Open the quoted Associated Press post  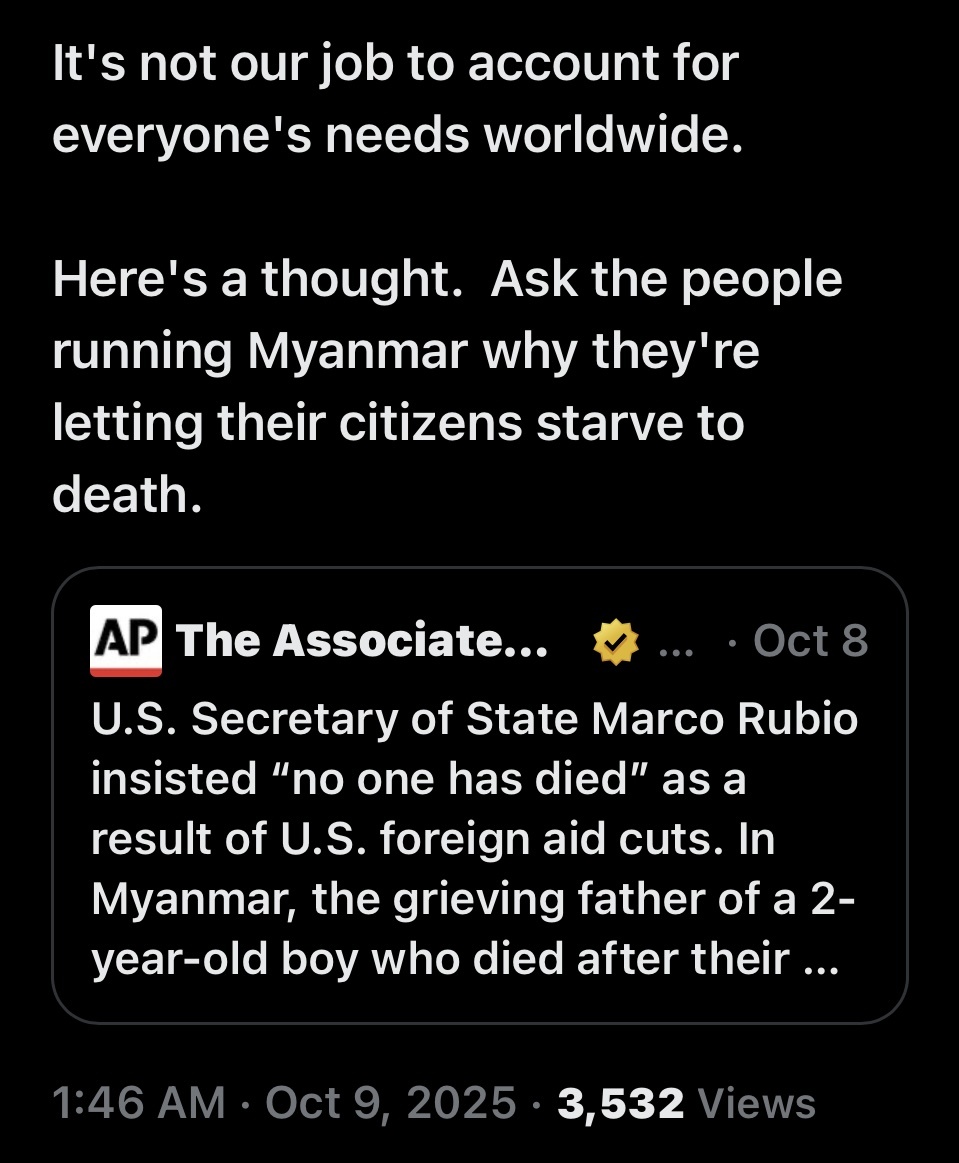tap(478, 840)
